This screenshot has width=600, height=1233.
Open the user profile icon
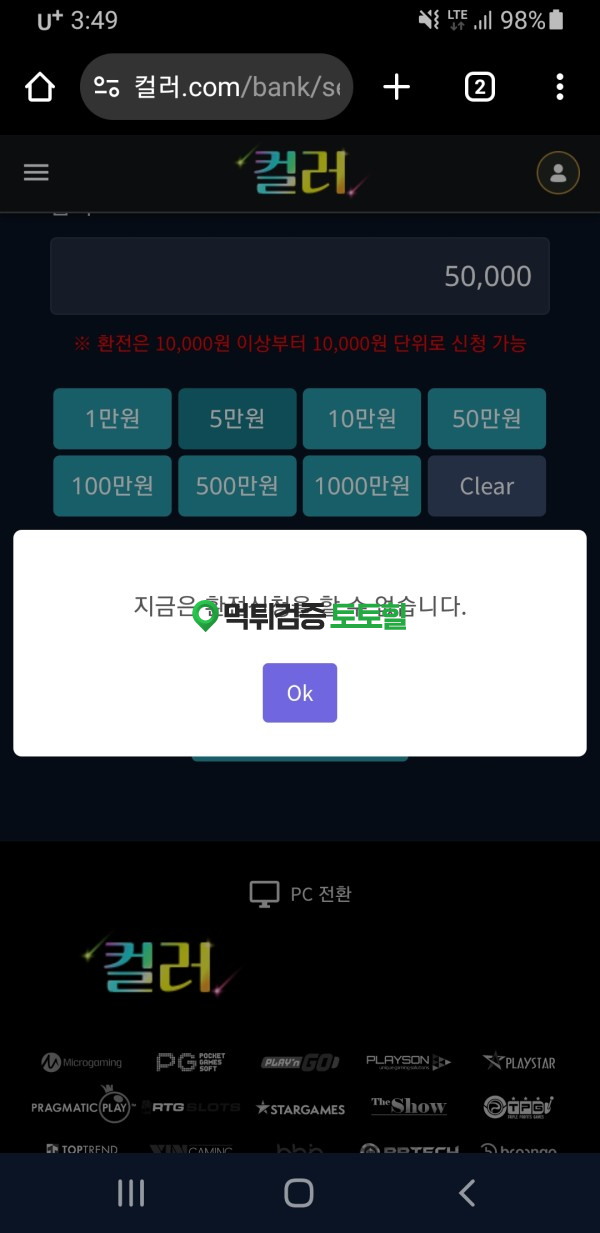pos(558,173)
